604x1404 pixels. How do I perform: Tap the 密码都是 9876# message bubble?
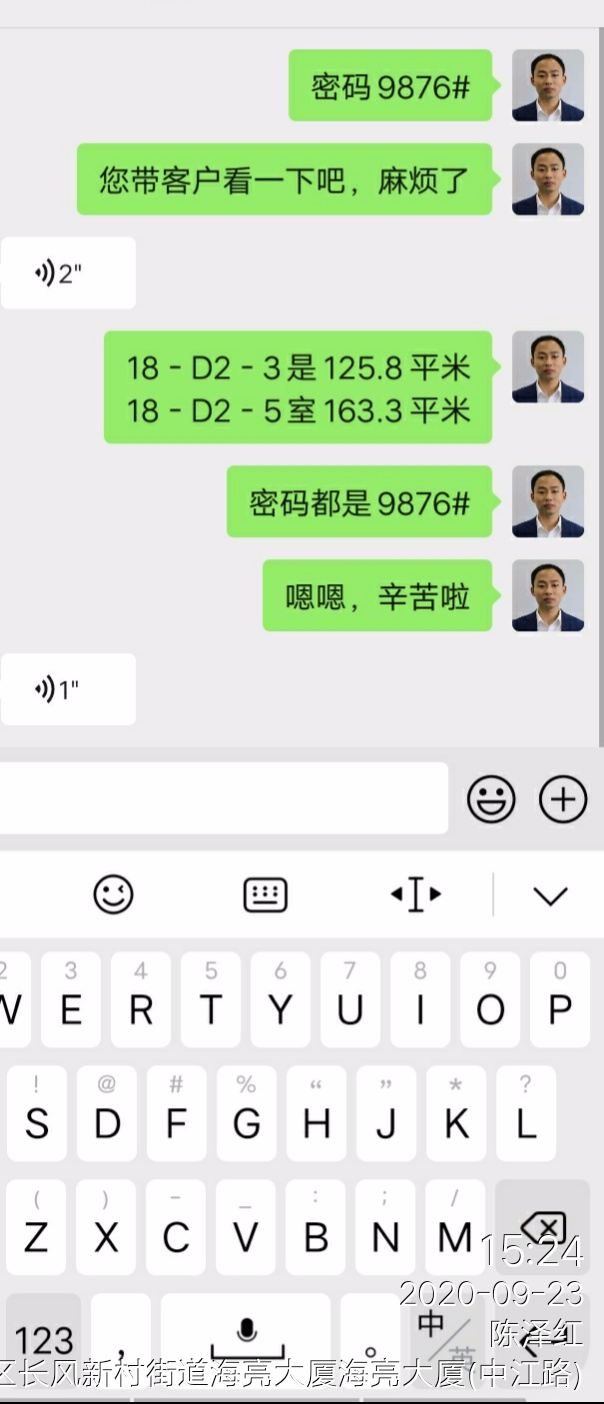coord(359,502)
